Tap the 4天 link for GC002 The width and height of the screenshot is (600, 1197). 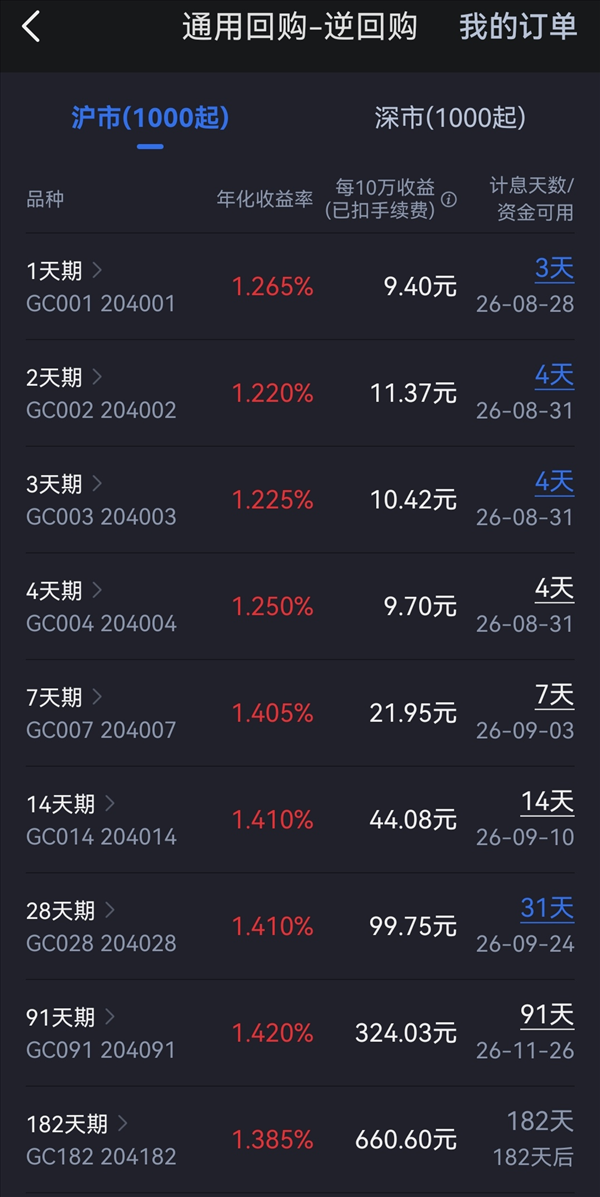[x=554, y=376]
